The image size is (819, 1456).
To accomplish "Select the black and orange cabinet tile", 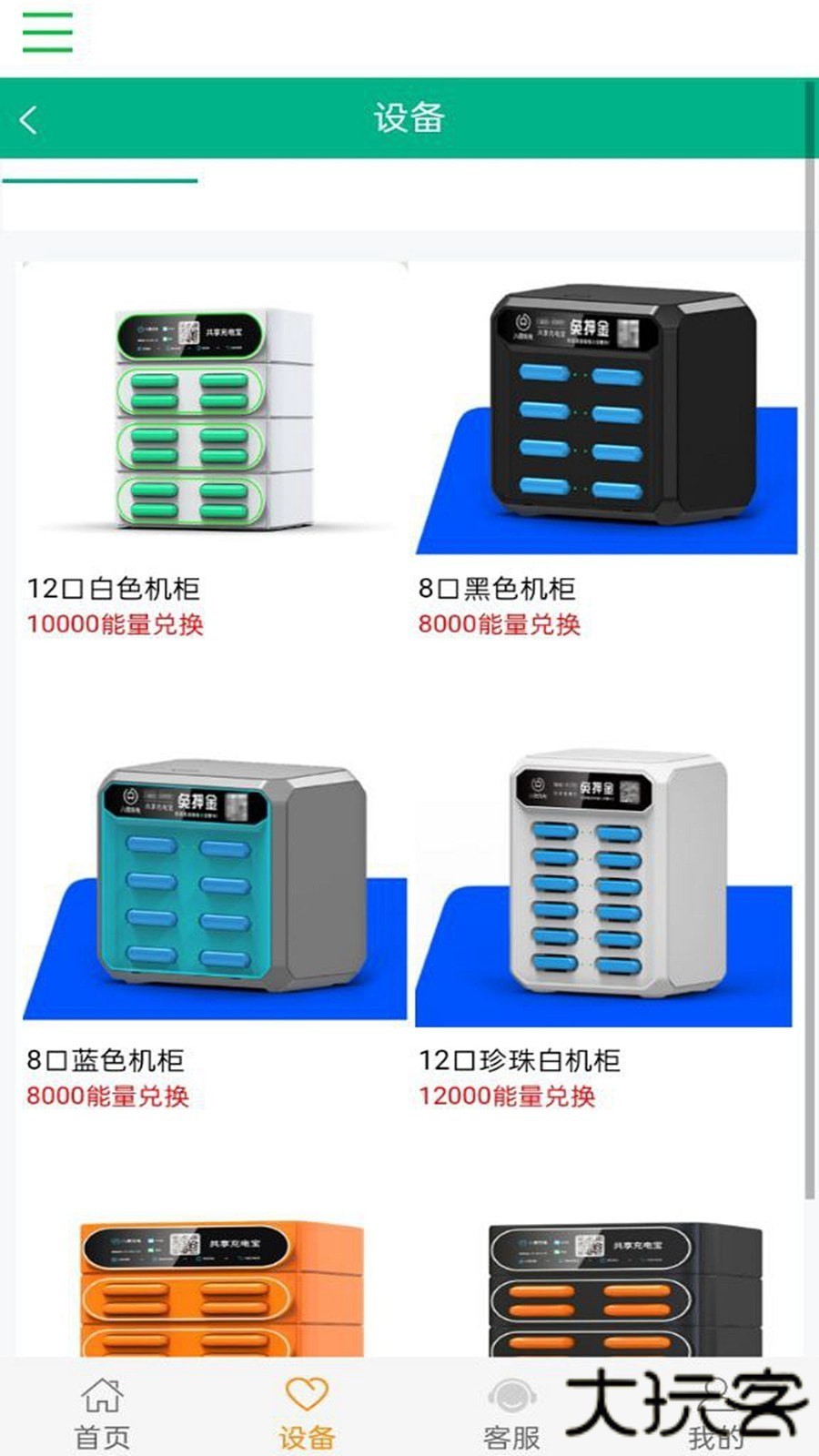I will [623, 1288].
